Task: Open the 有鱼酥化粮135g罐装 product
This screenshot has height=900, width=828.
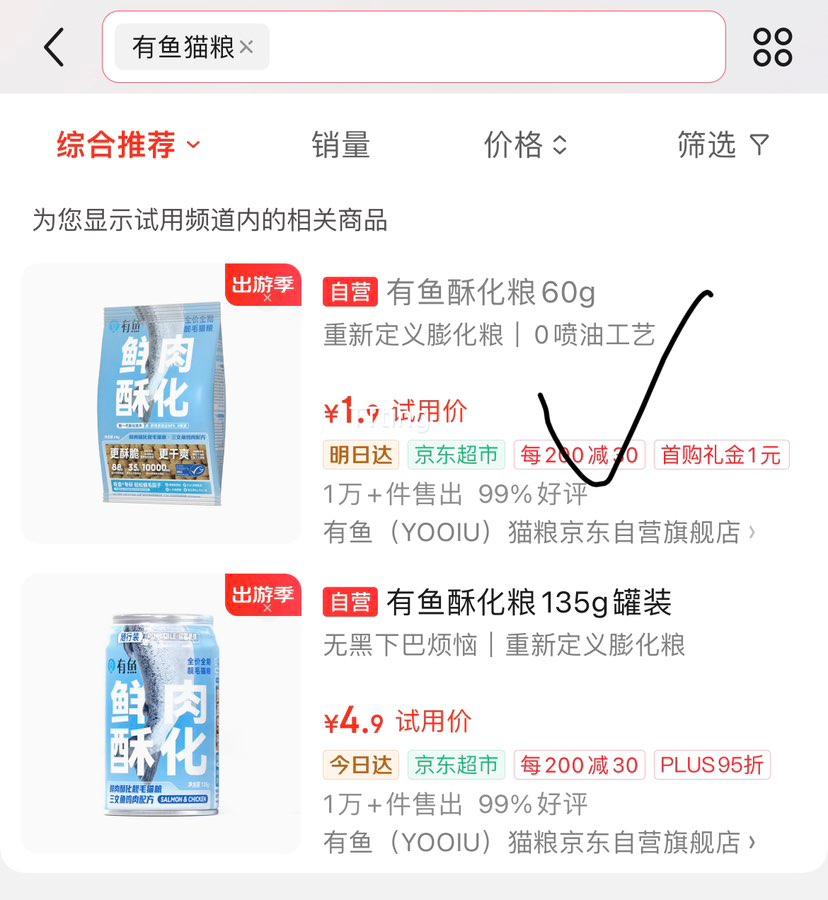Action: pyautogui.click(x=528, y=602)
